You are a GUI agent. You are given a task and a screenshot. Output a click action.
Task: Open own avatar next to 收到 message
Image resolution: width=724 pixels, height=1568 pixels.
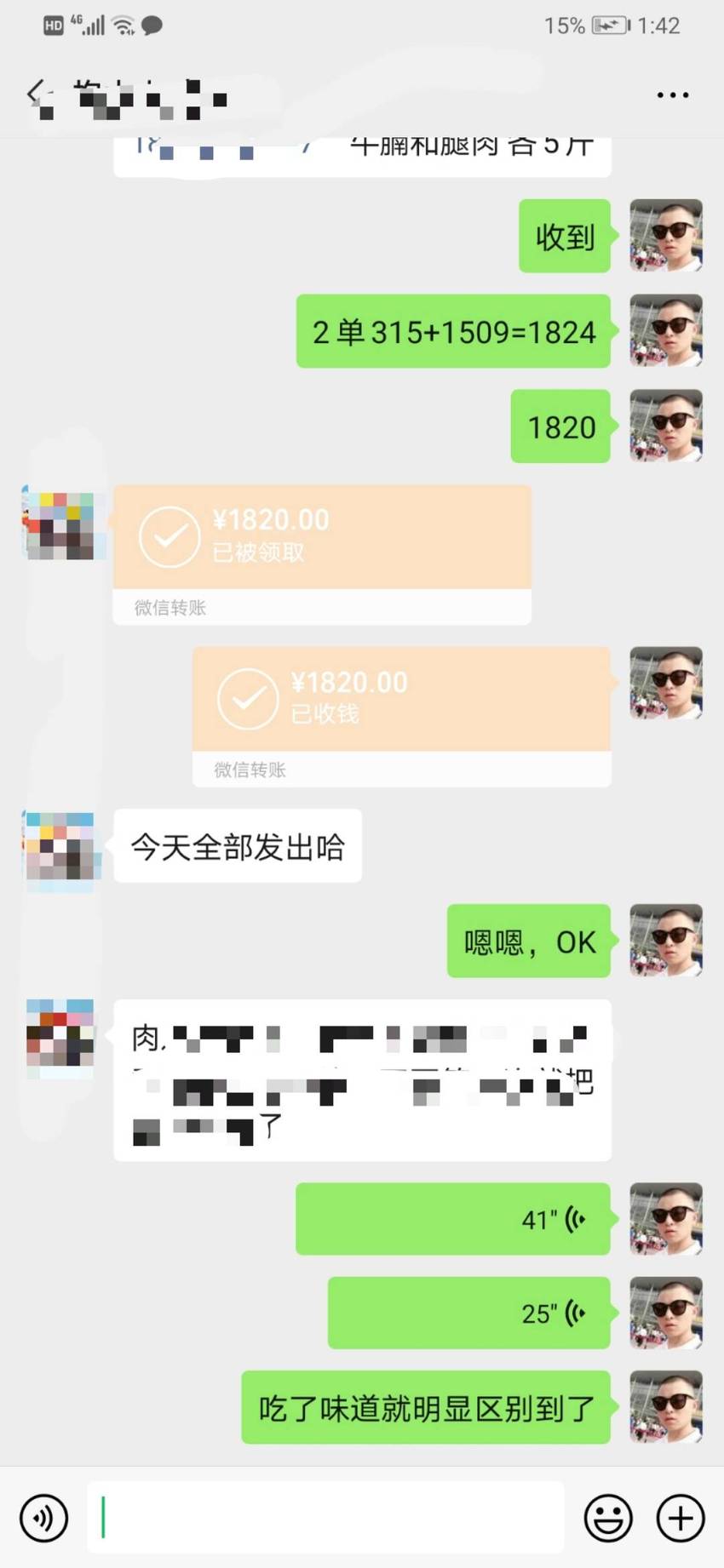(666, 236)
